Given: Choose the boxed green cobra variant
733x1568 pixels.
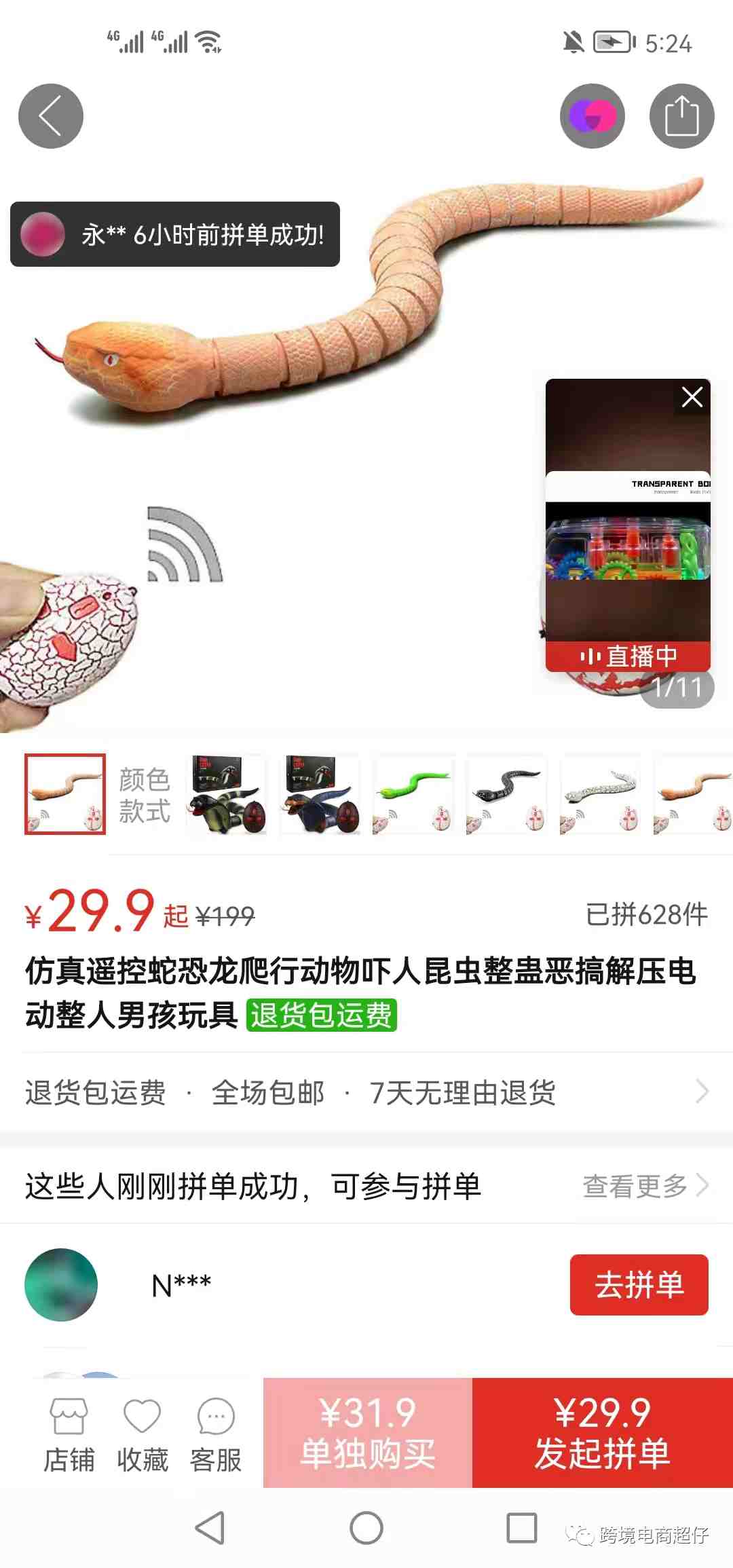Looking at the screenshot, I should click(227, 794).
